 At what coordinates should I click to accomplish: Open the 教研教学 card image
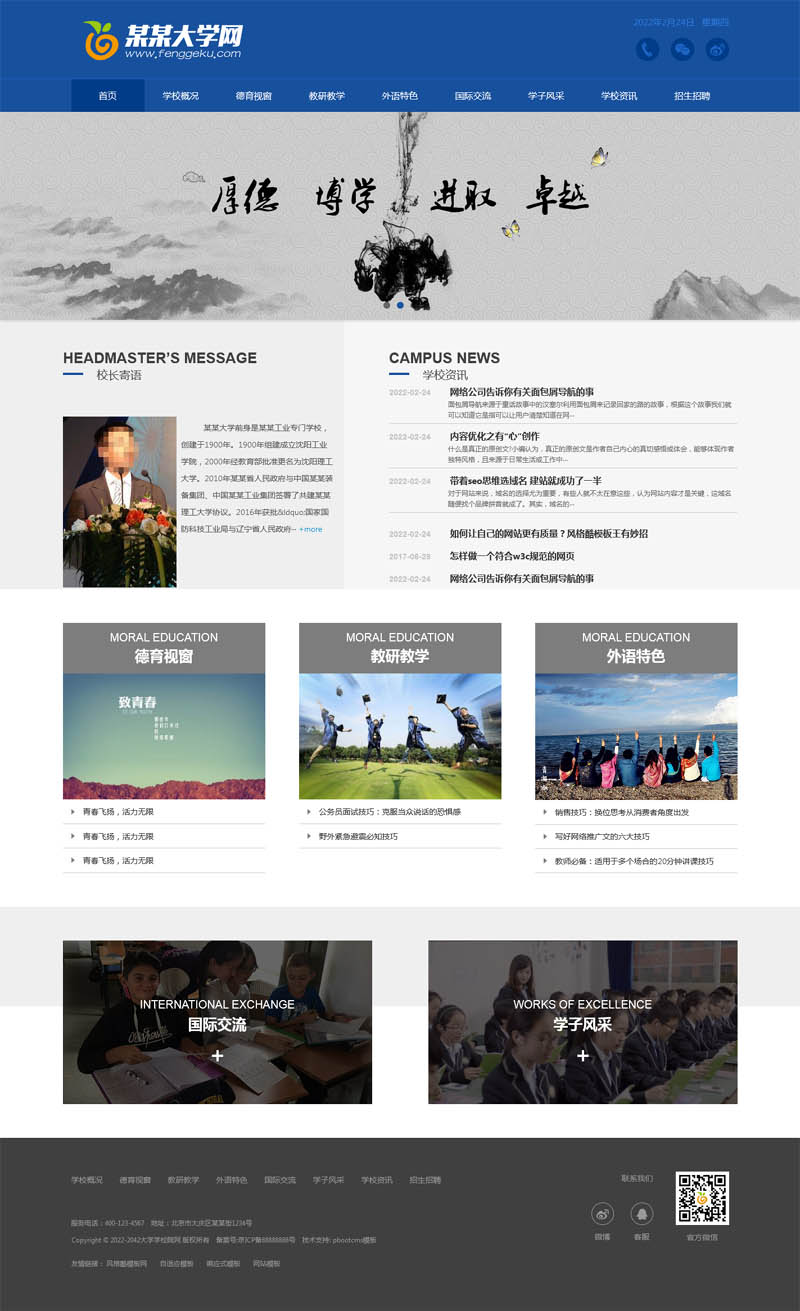(400, 736)
